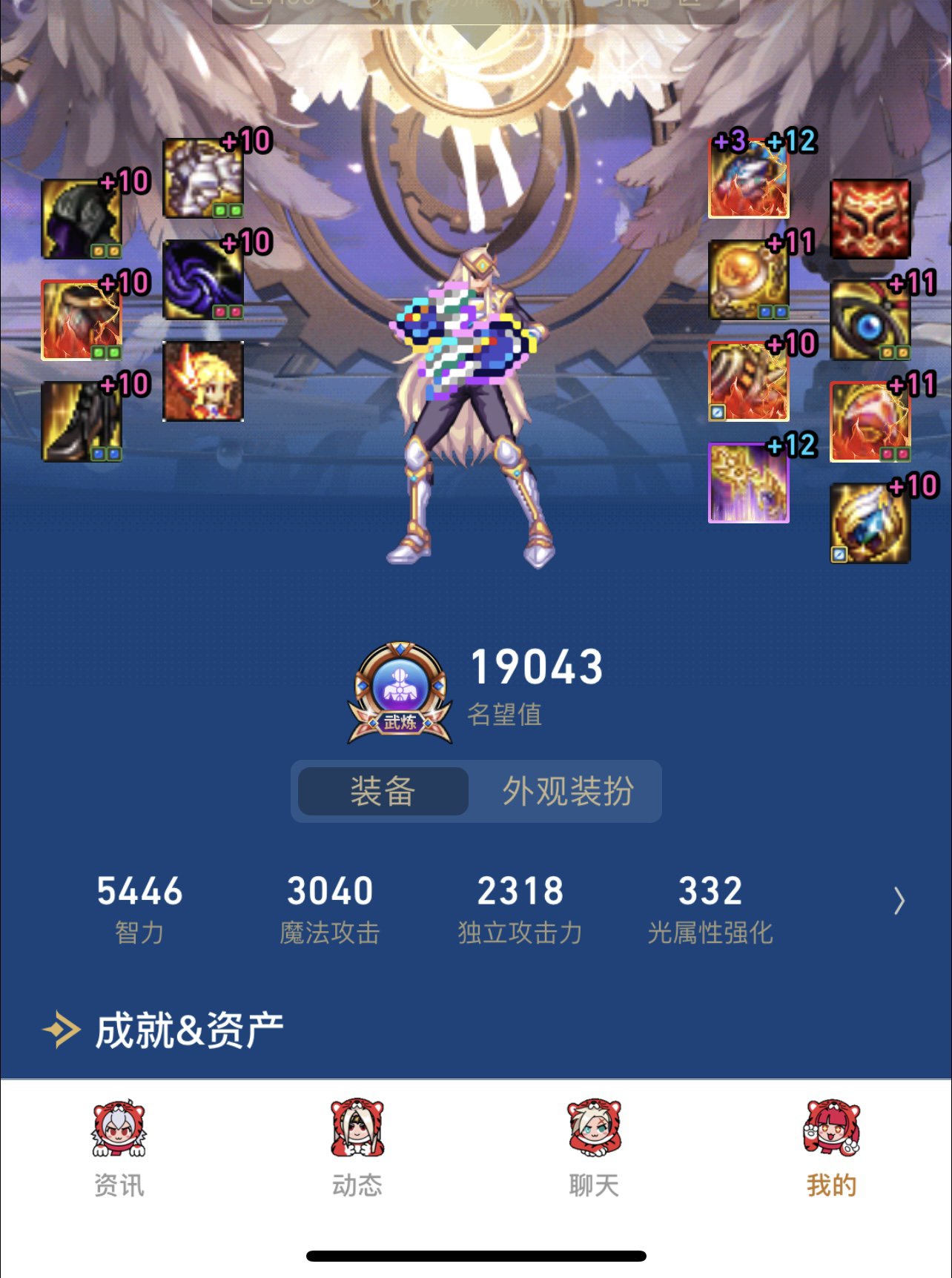Viewport: 952px width, 1278px height.
Task: Open the black boots +10 equipment
Action: coord(82,422)
